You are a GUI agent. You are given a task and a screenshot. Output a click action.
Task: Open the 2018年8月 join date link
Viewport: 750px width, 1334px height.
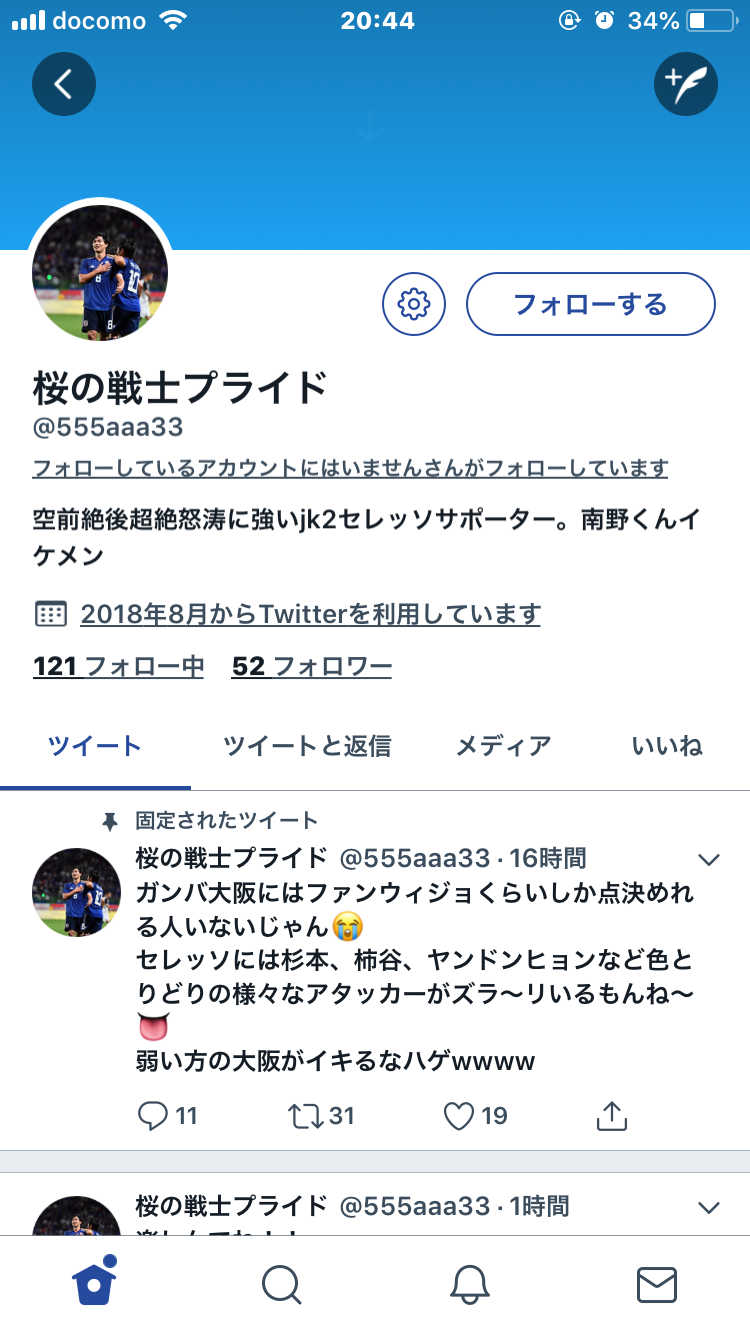pos(310,613)
